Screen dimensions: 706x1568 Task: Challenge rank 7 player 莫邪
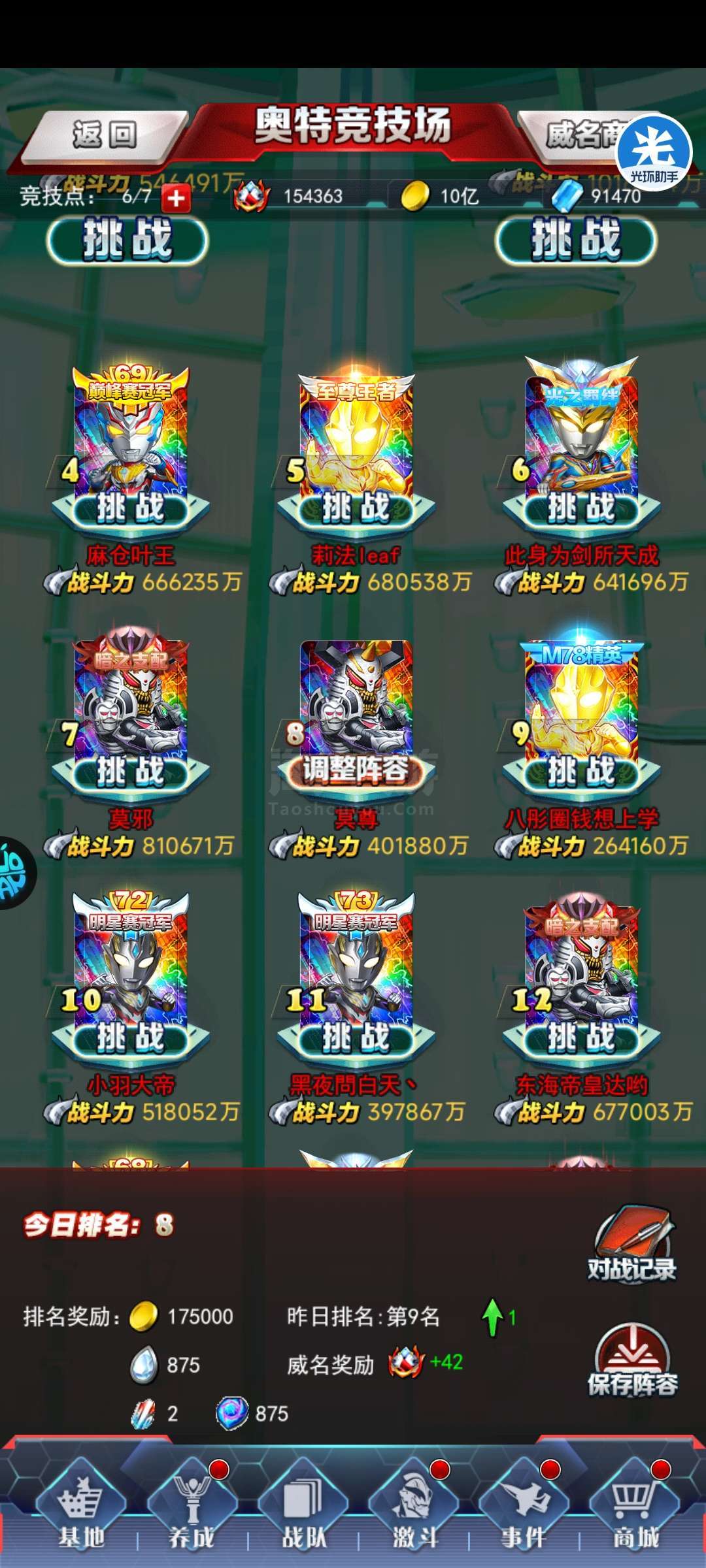point(130,772)
